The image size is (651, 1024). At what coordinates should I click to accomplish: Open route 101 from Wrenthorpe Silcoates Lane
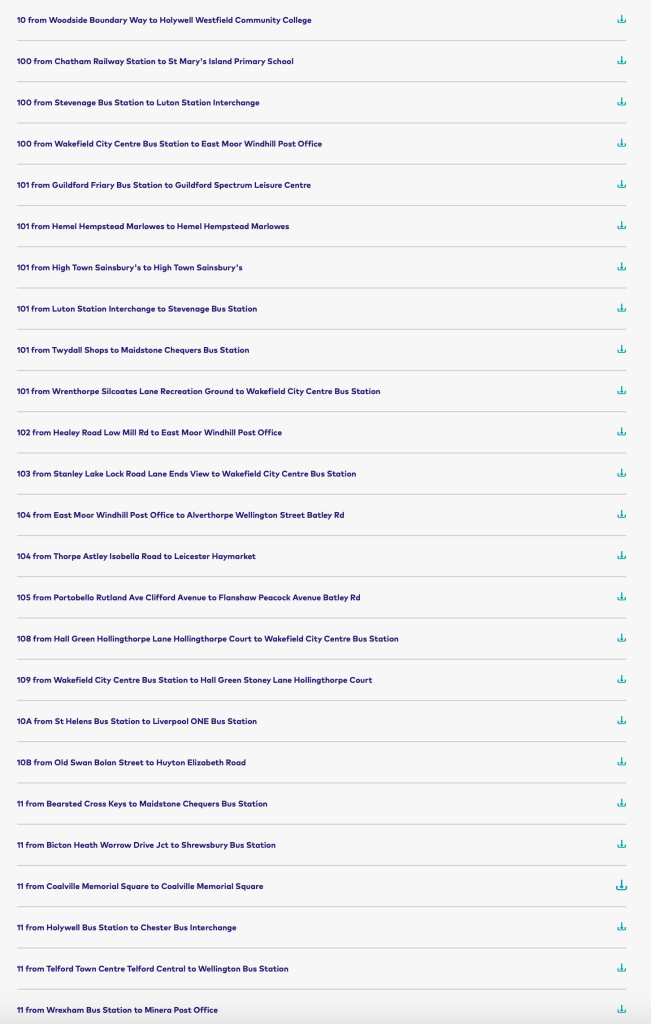198,391
